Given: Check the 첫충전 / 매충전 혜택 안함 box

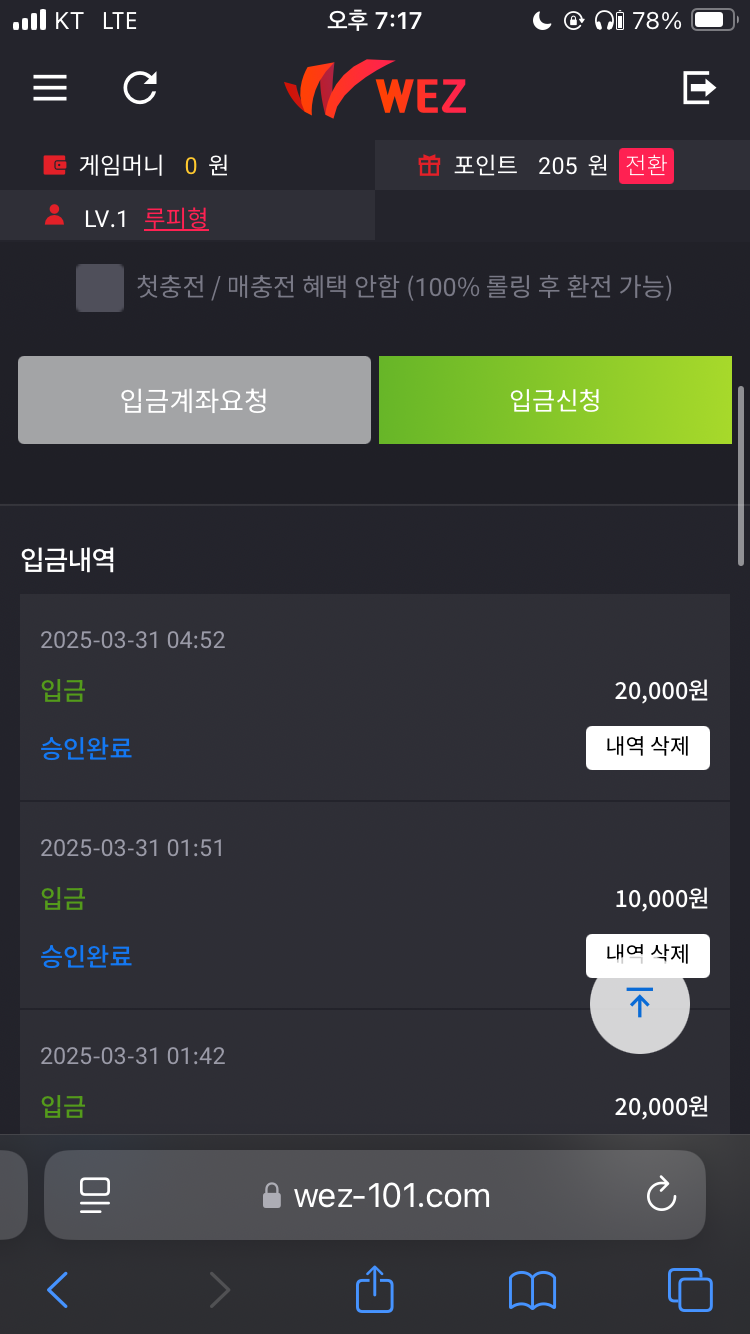Looking at the screenshot, I should point(100,288).
